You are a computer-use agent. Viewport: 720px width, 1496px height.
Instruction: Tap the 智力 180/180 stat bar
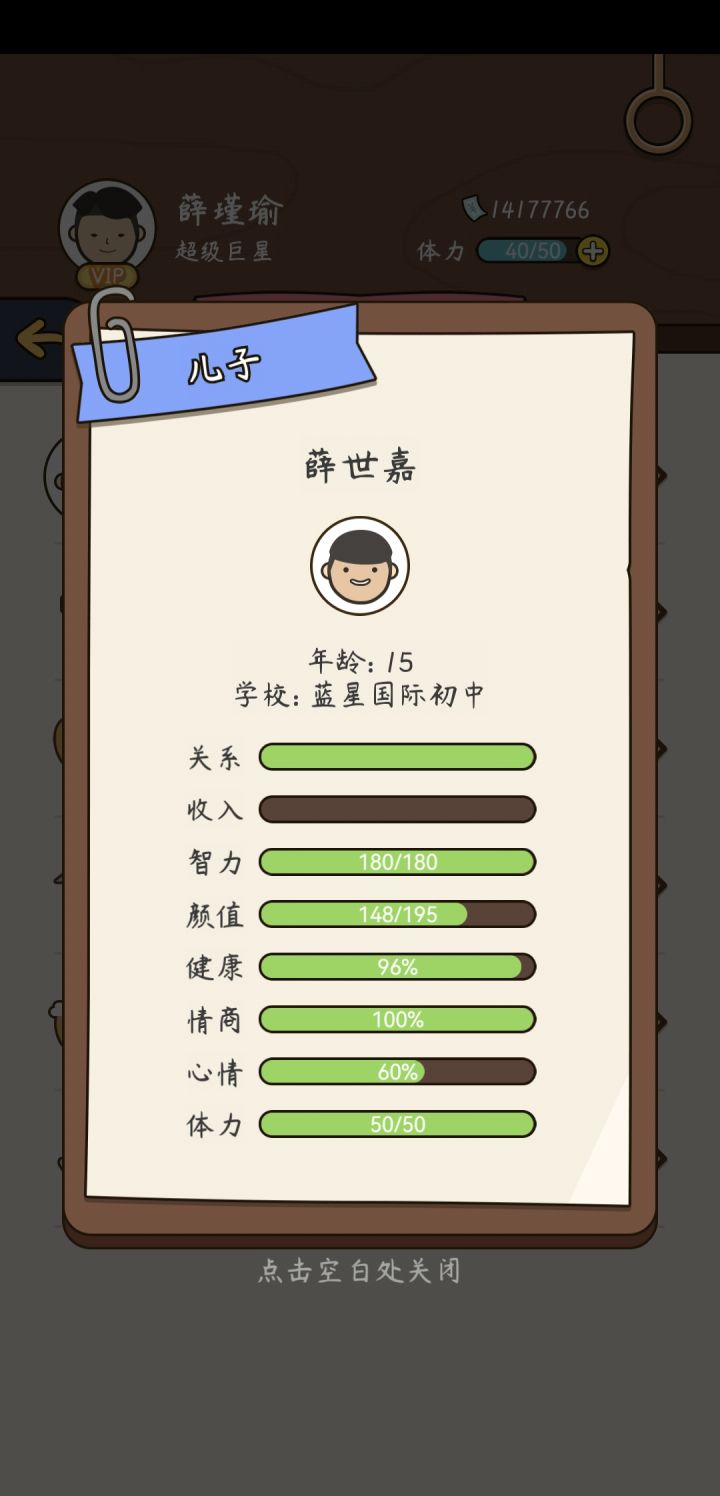pos(397,861)
